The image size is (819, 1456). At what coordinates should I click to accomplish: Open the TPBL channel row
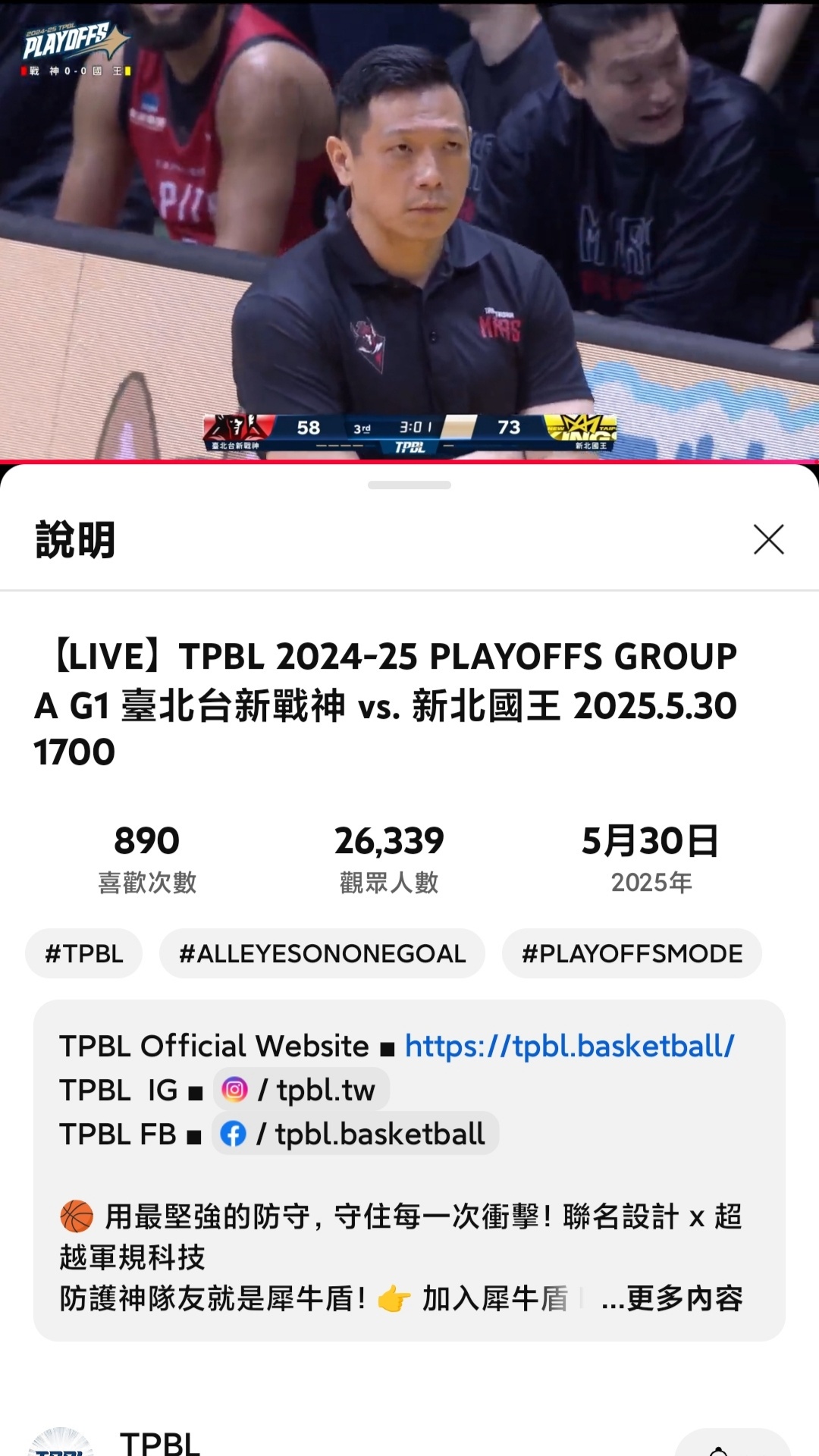click(159, 1441)
